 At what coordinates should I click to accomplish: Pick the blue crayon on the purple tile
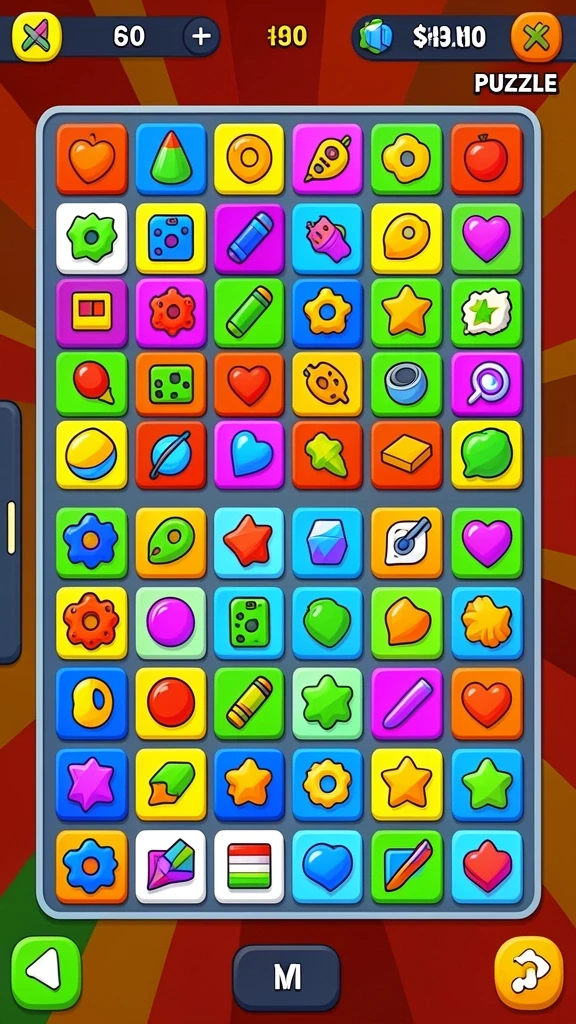coord(249,238)
